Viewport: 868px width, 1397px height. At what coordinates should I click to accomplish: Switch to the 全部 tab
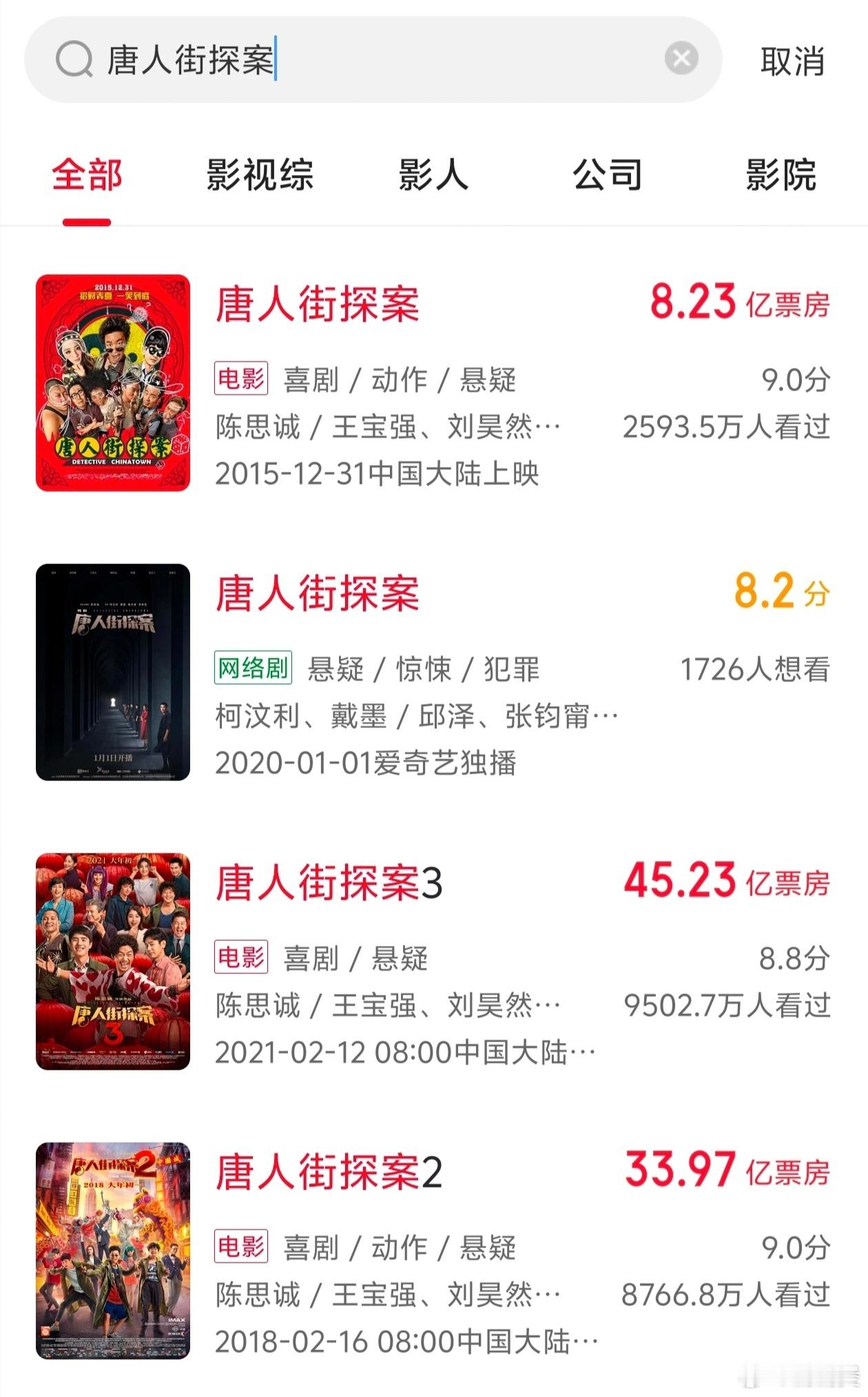tap(87, 175)
